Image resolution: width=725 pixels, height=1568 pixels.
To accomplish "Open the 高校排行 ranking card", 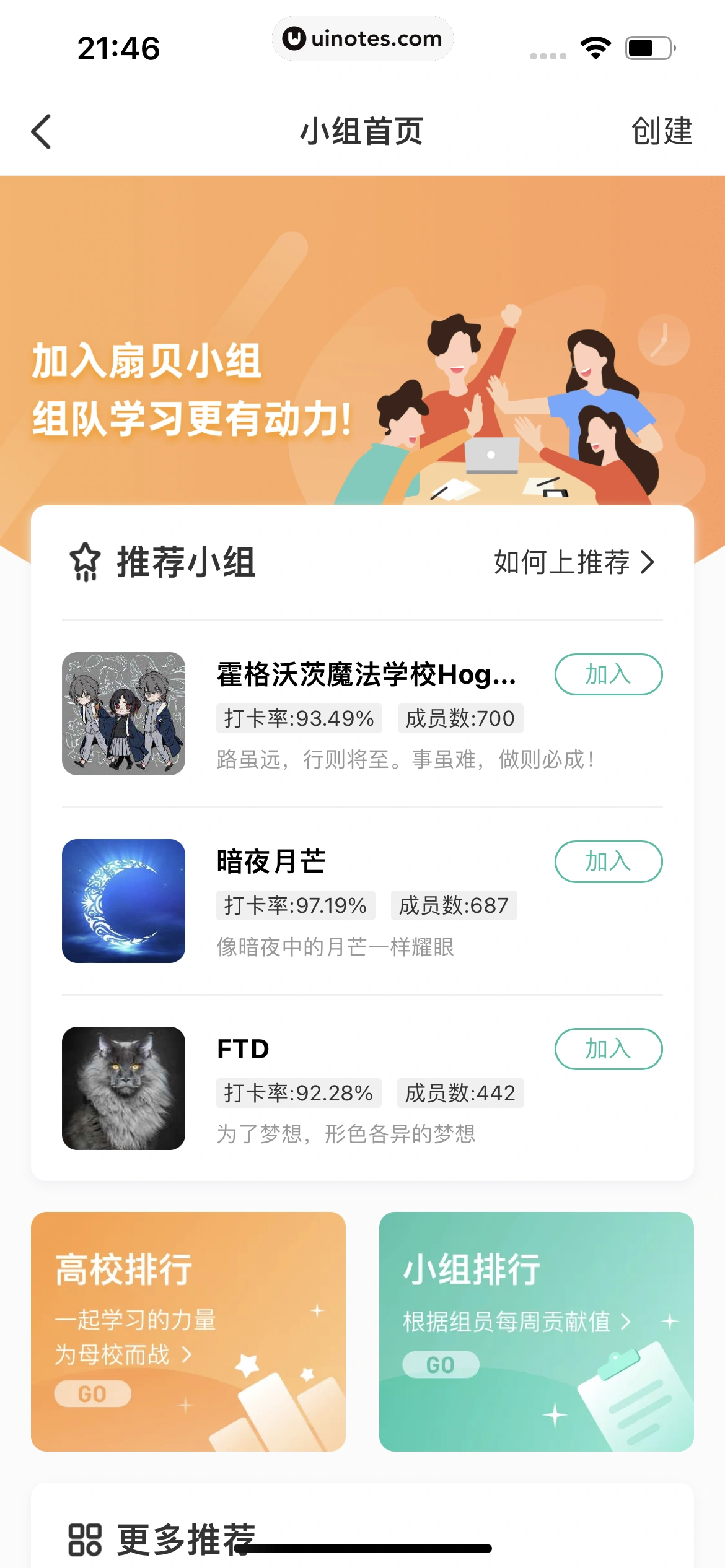I will (x=188, y=1331).
